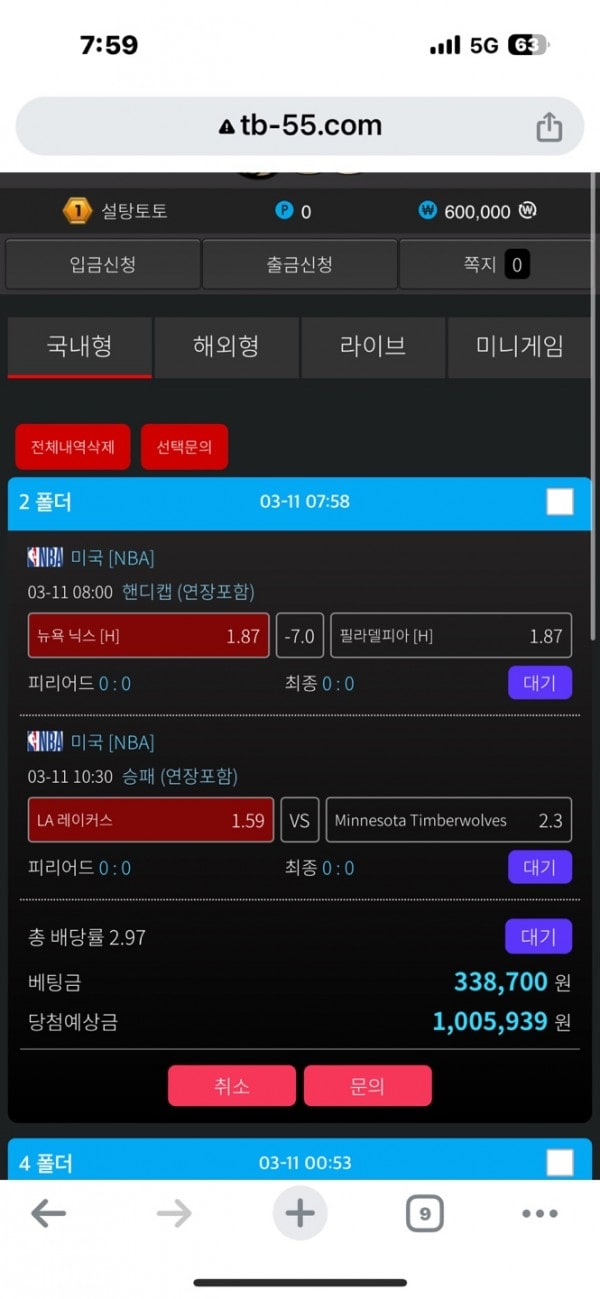Switch to the 해외형 tab
The image size is (600, 1299).
click(x=226, y=347)
